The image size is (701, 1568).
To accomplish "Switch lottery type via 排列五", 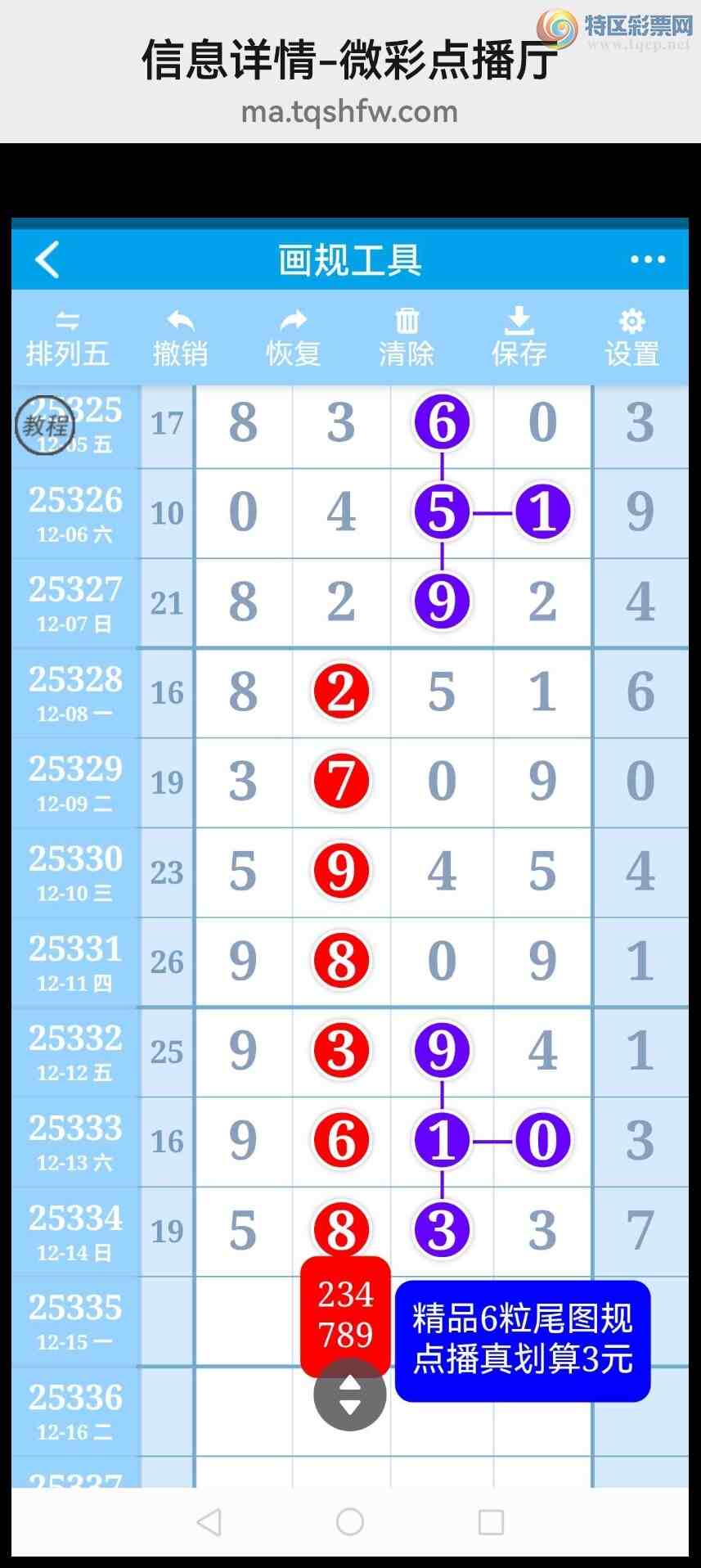I will point(67,340).
